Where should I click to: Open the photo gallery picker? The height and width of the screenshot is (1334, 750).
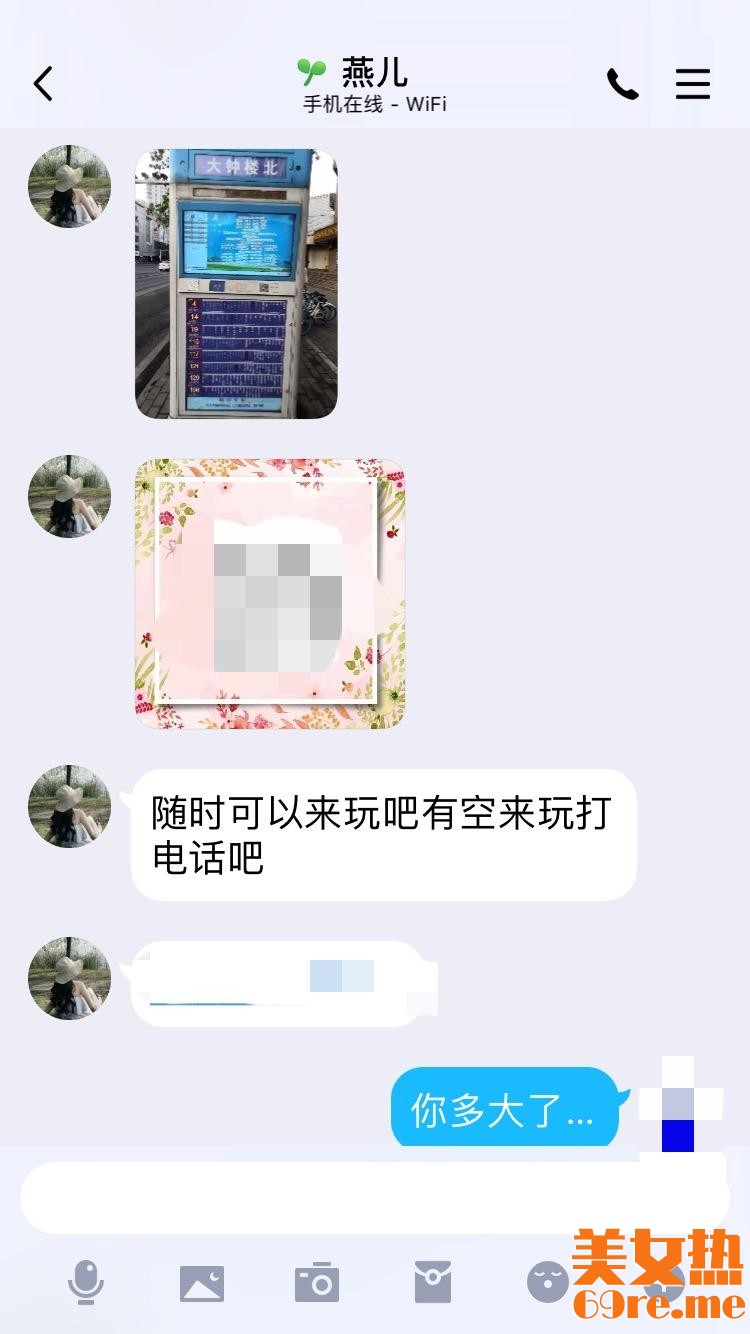[202, 1283]
